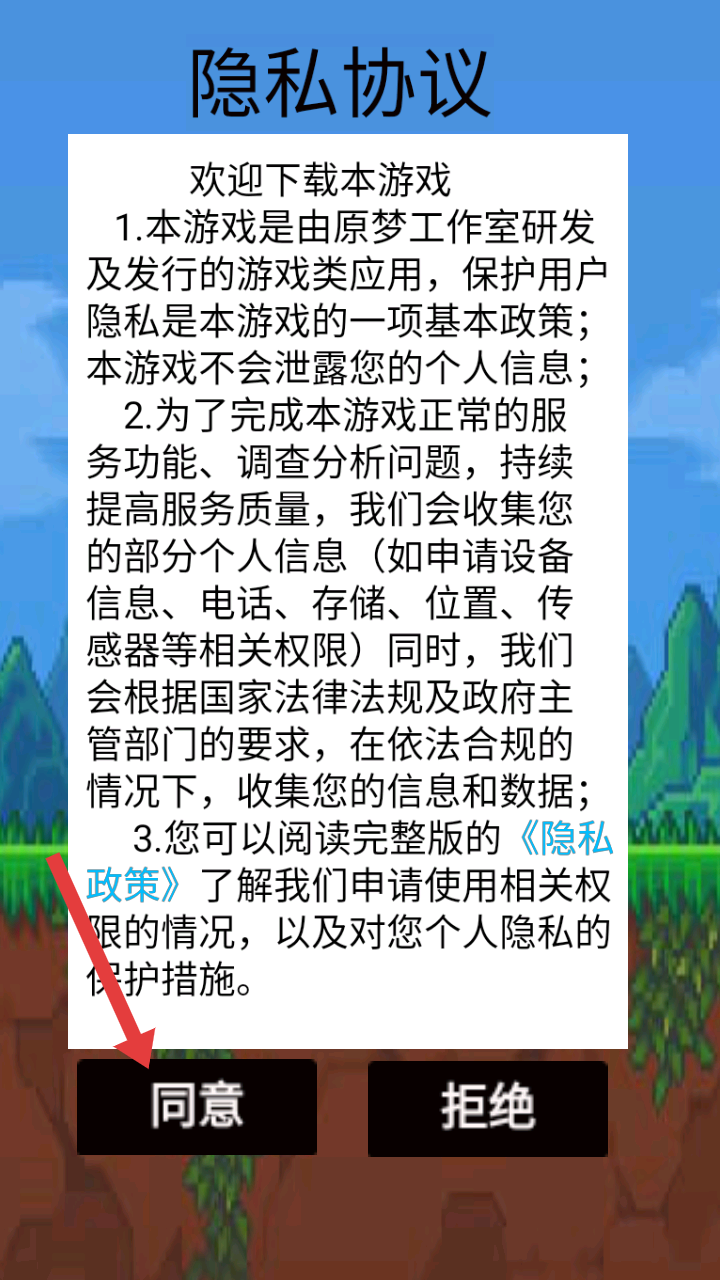Tap 同意 to accept the privacy agreement
The height and width of the screenshot is (1280, 720).
197,1107
